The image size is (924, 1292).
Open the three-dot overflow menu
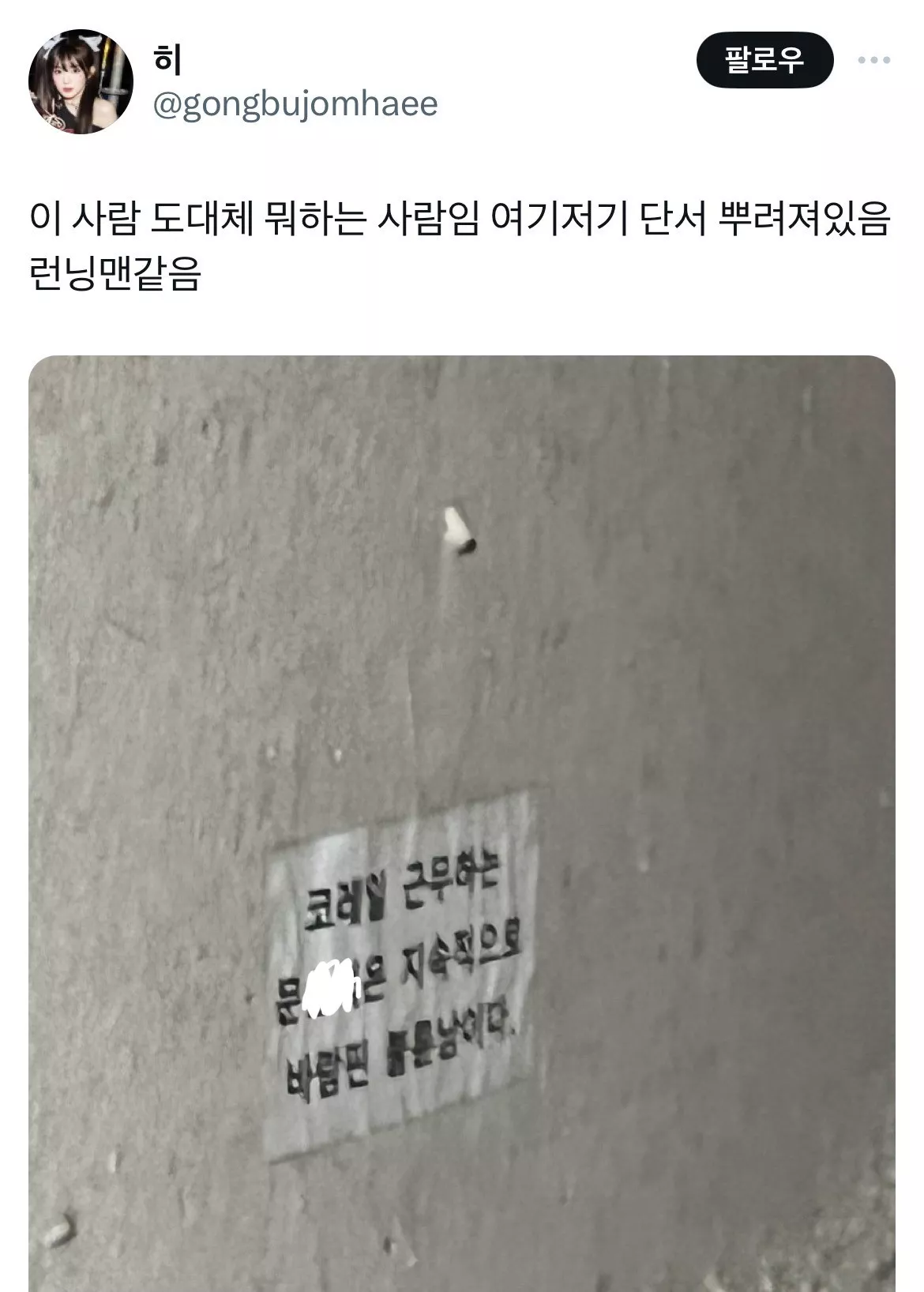[874, 60]
